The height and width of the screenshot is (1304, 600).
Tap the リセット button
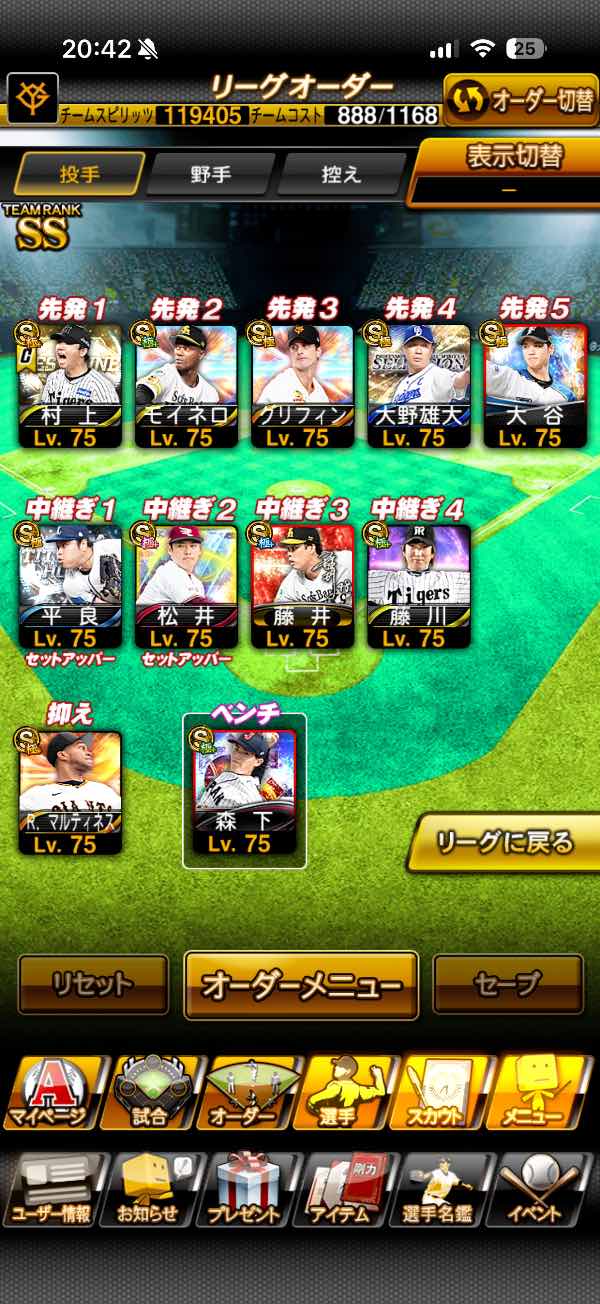93,984
